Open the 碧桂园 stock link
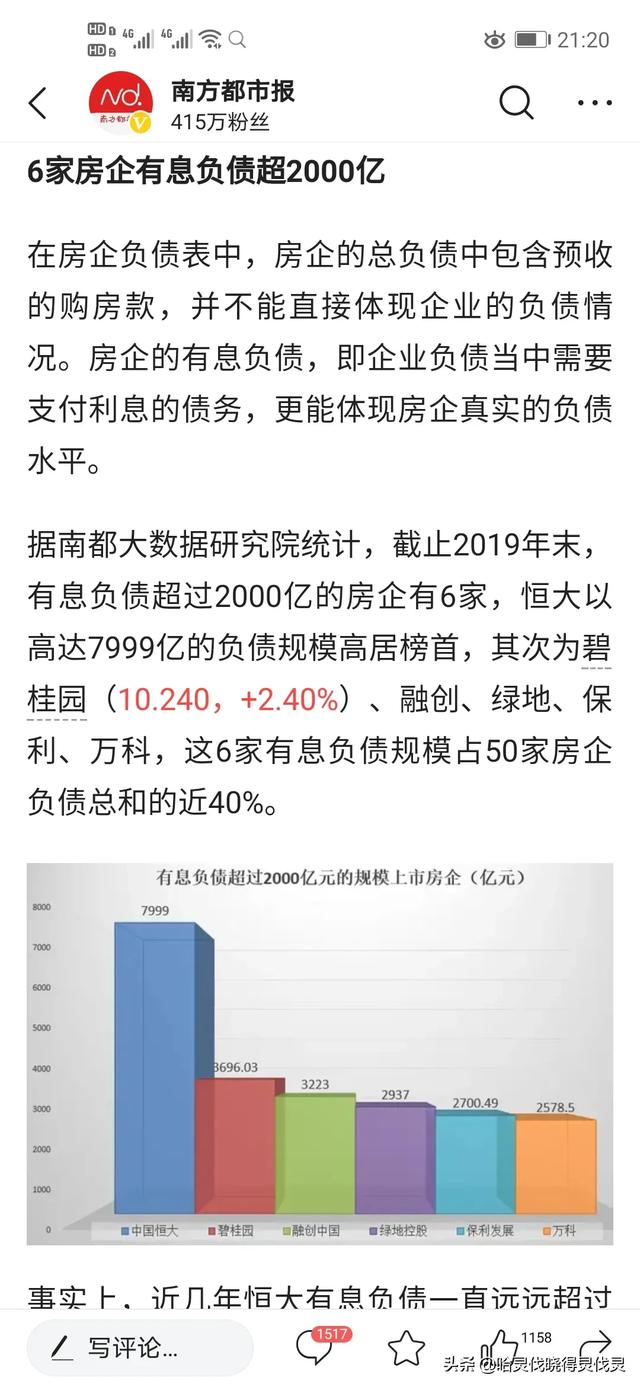This screenshot has height=1387, width=640. 56,700
